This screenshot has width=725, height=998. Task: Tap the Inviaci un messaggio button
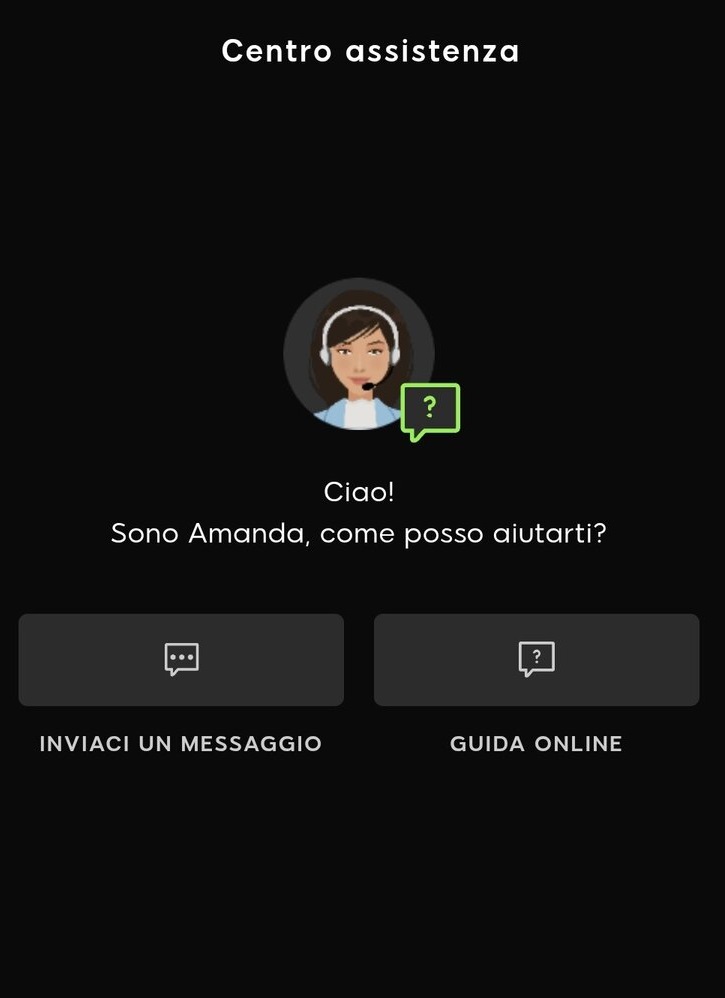click(x=181, y=660)
